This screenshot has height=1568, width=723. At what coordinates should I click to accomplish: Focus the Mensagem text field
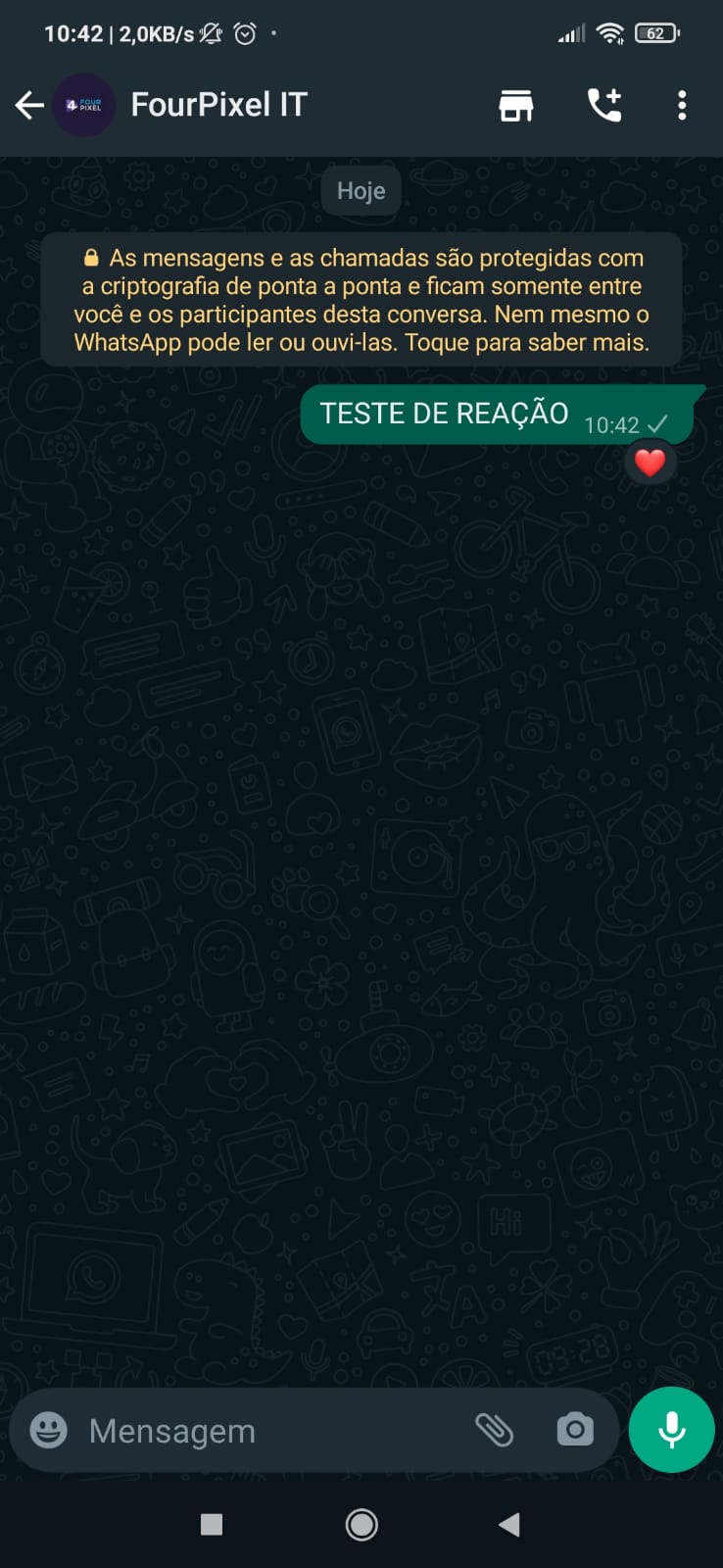pyautogui.click(x=265, y=1431)
